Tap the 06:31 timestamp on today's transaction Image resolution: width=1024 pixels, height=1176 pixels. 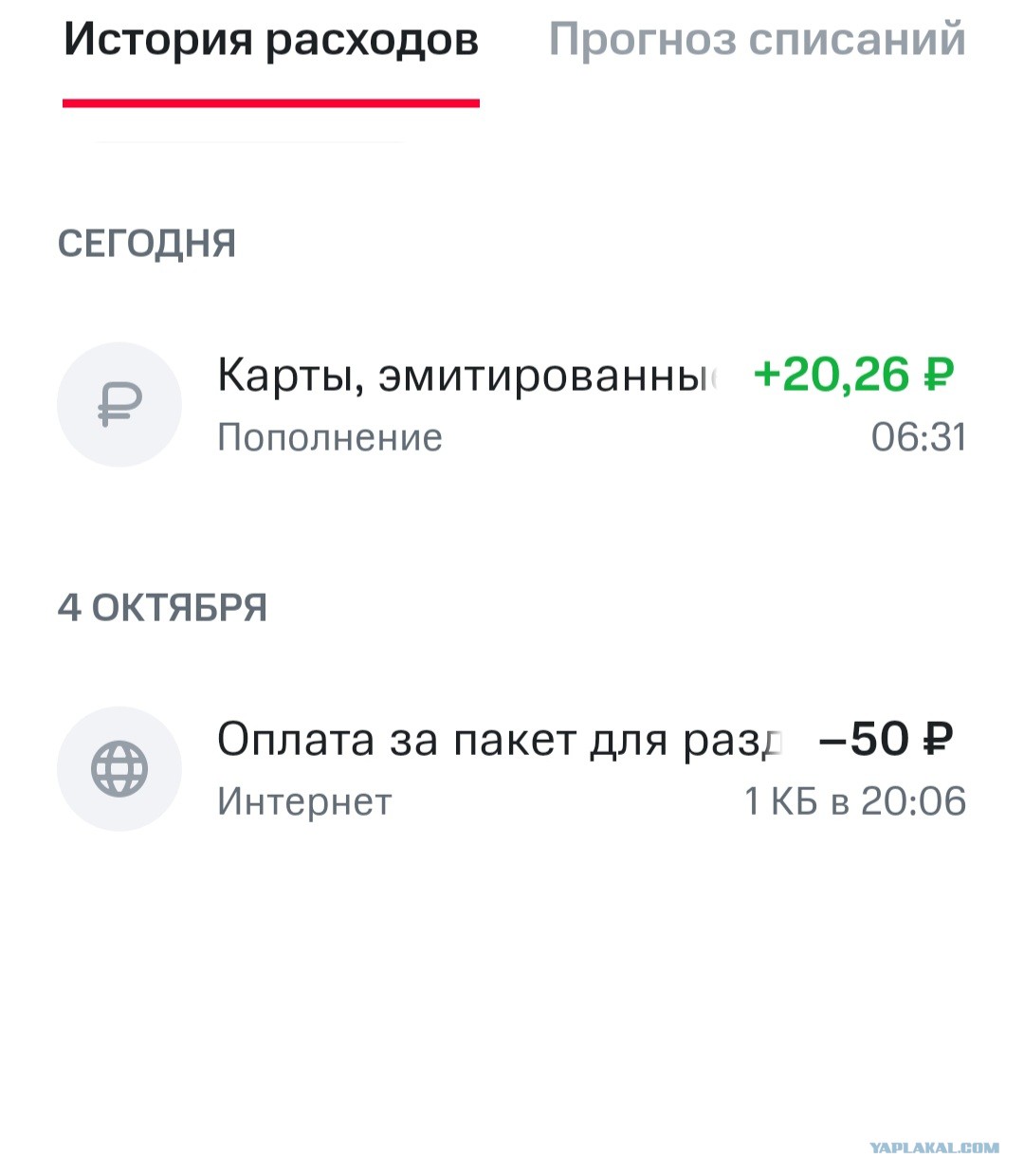[919, 436]
